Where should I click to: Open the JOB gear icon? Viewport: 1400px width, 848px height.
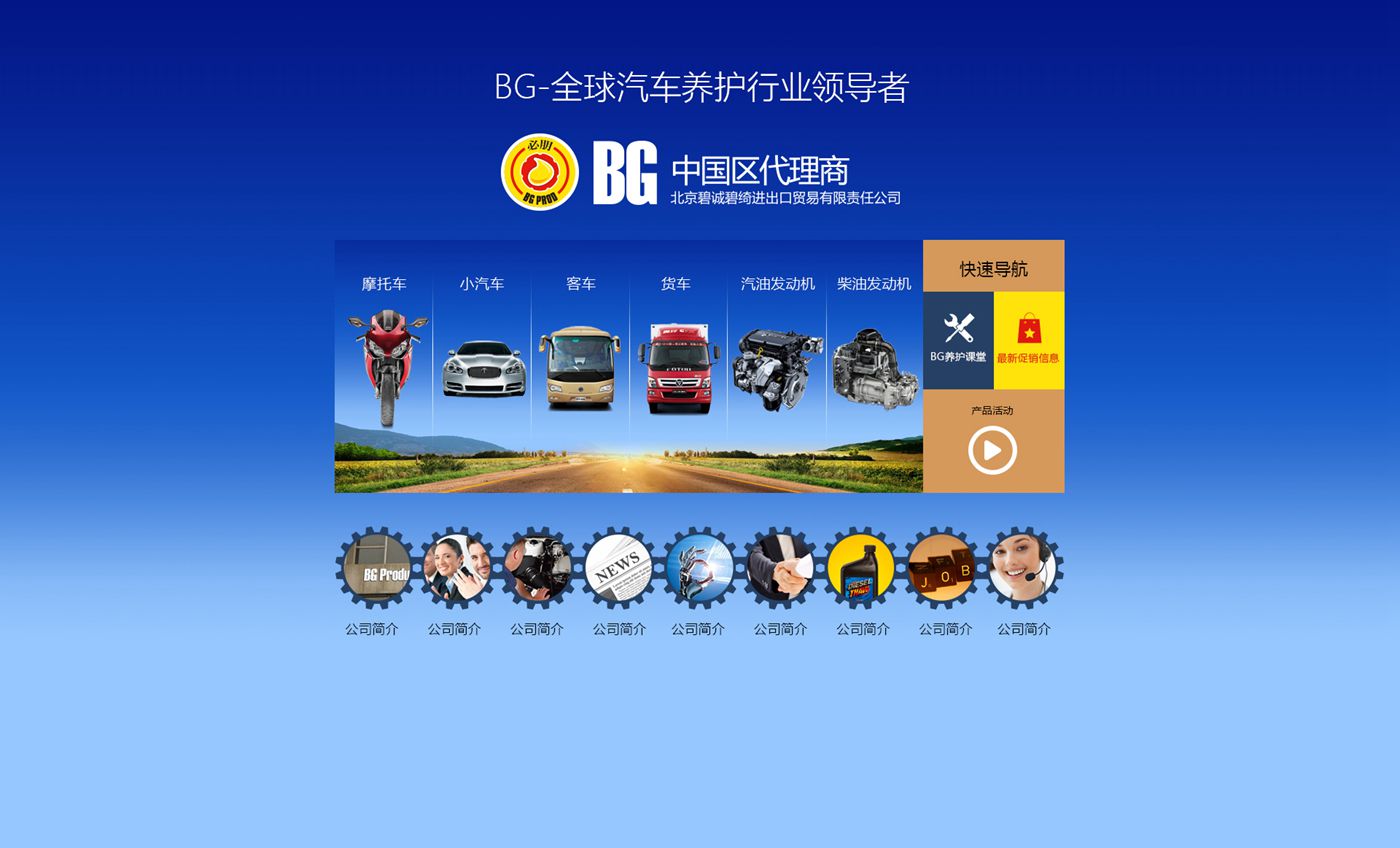pos(942,568)
